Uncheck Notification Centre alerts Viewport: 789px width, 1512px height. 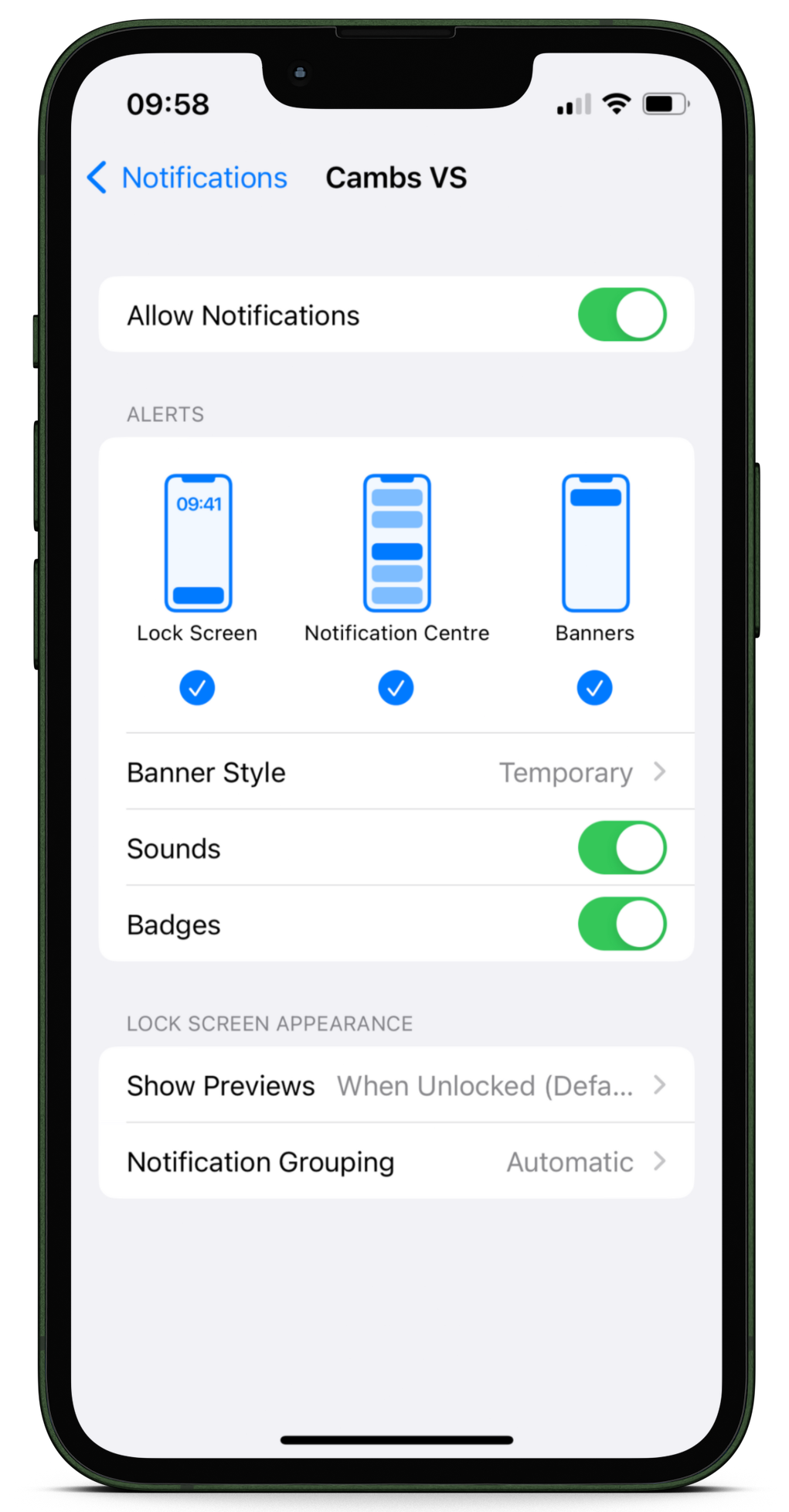[396, 687]
